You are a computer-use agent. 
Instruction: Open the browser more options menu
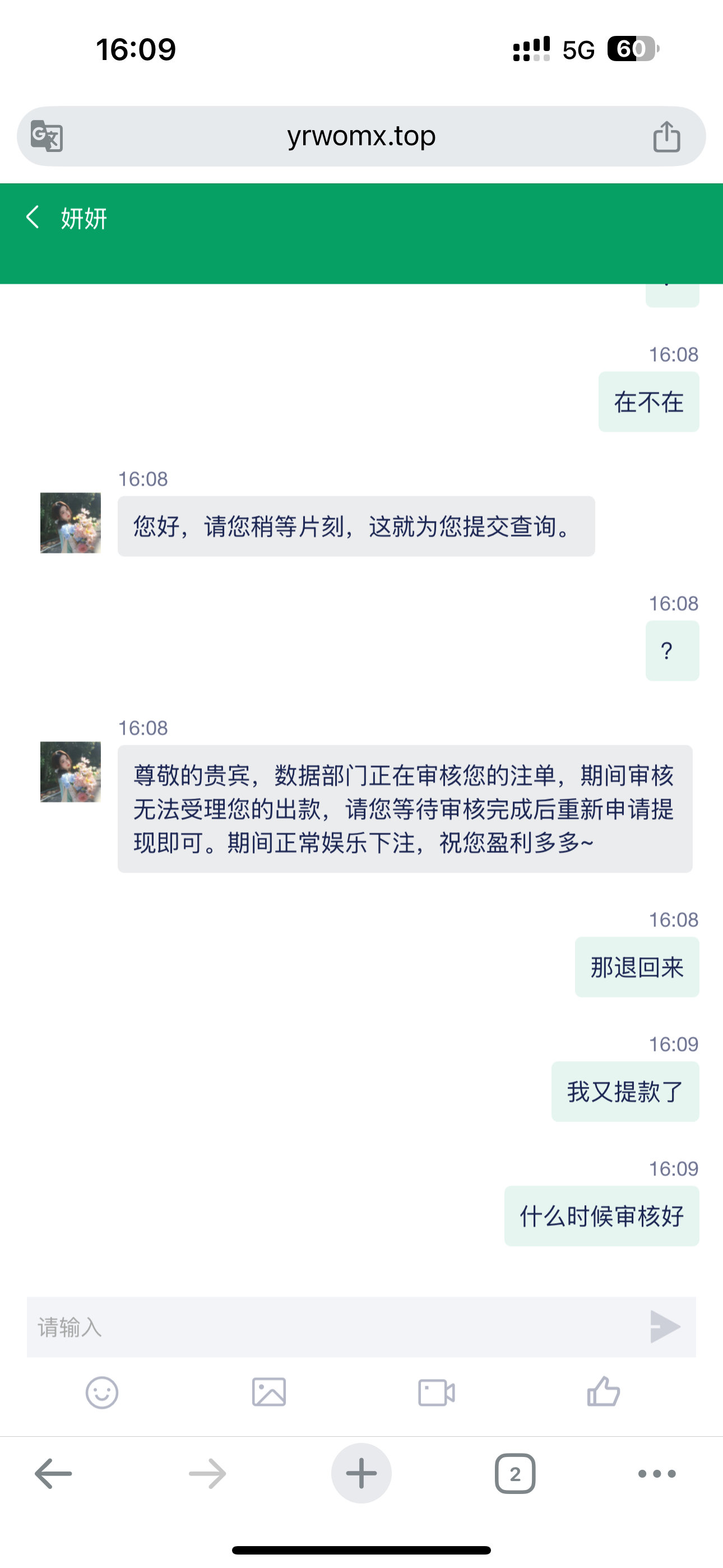coord(656,1473)
